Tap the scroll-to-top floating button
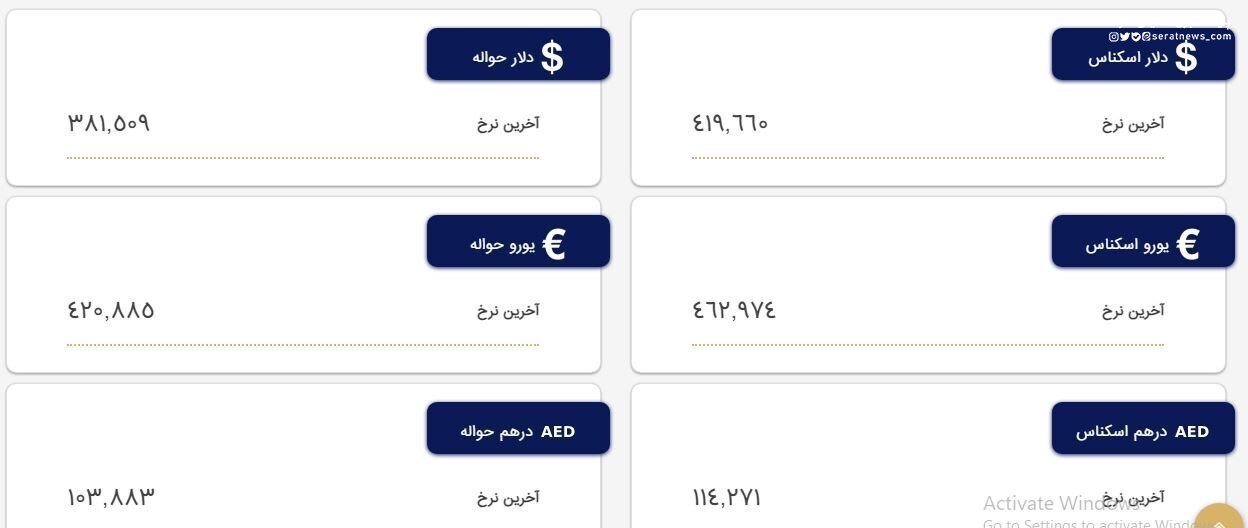 point(1219,518)
